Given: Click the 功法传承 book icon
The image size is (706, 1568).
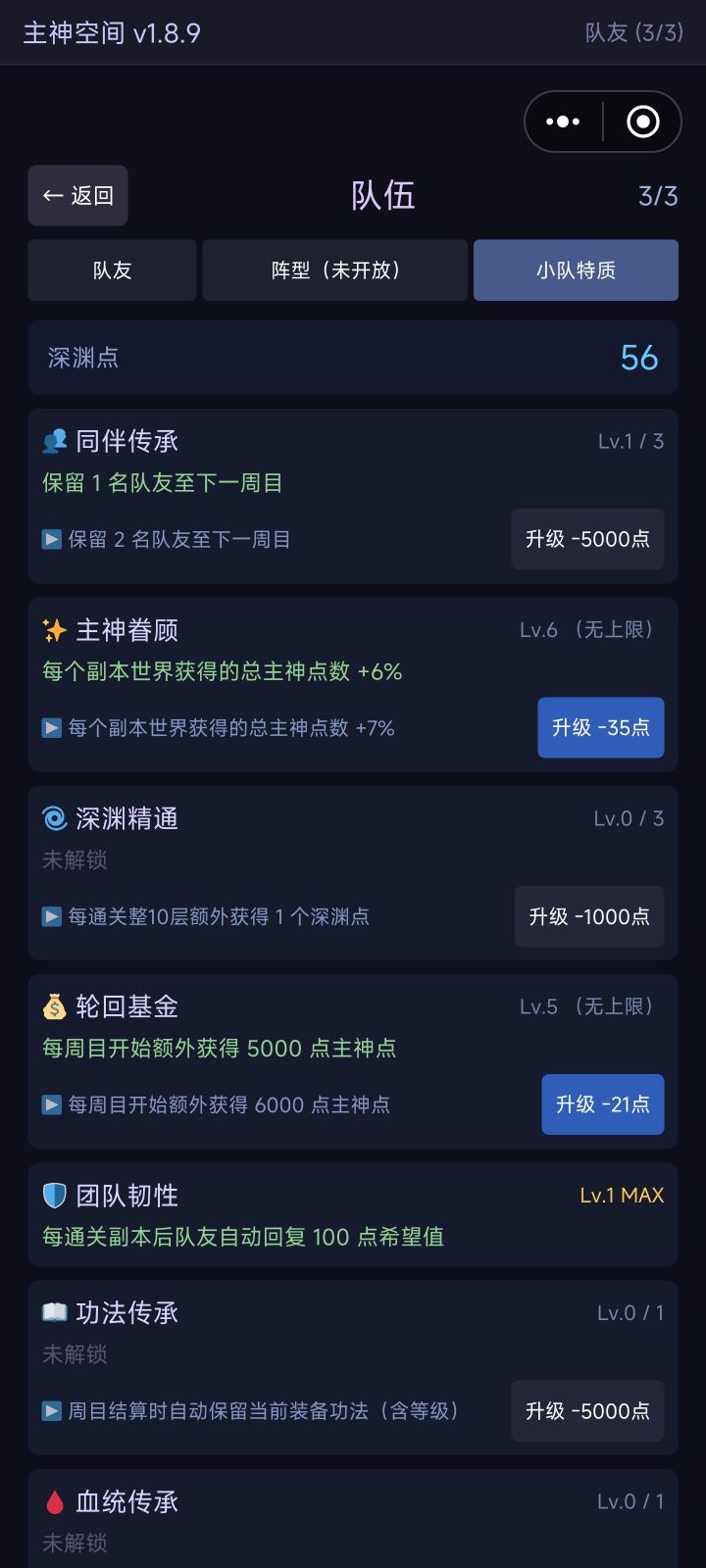Looking at the screenshot, I should (52, 1312).
